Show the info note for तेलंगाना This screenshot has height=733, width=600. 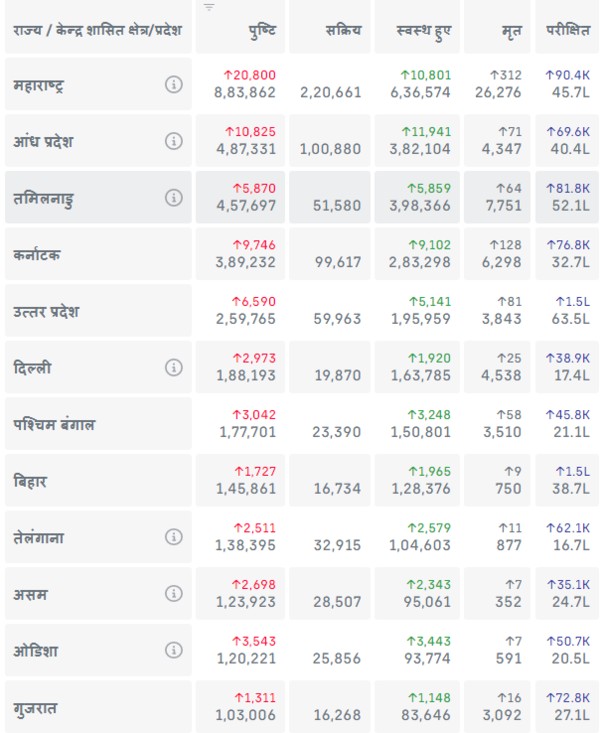coord(174,537)
